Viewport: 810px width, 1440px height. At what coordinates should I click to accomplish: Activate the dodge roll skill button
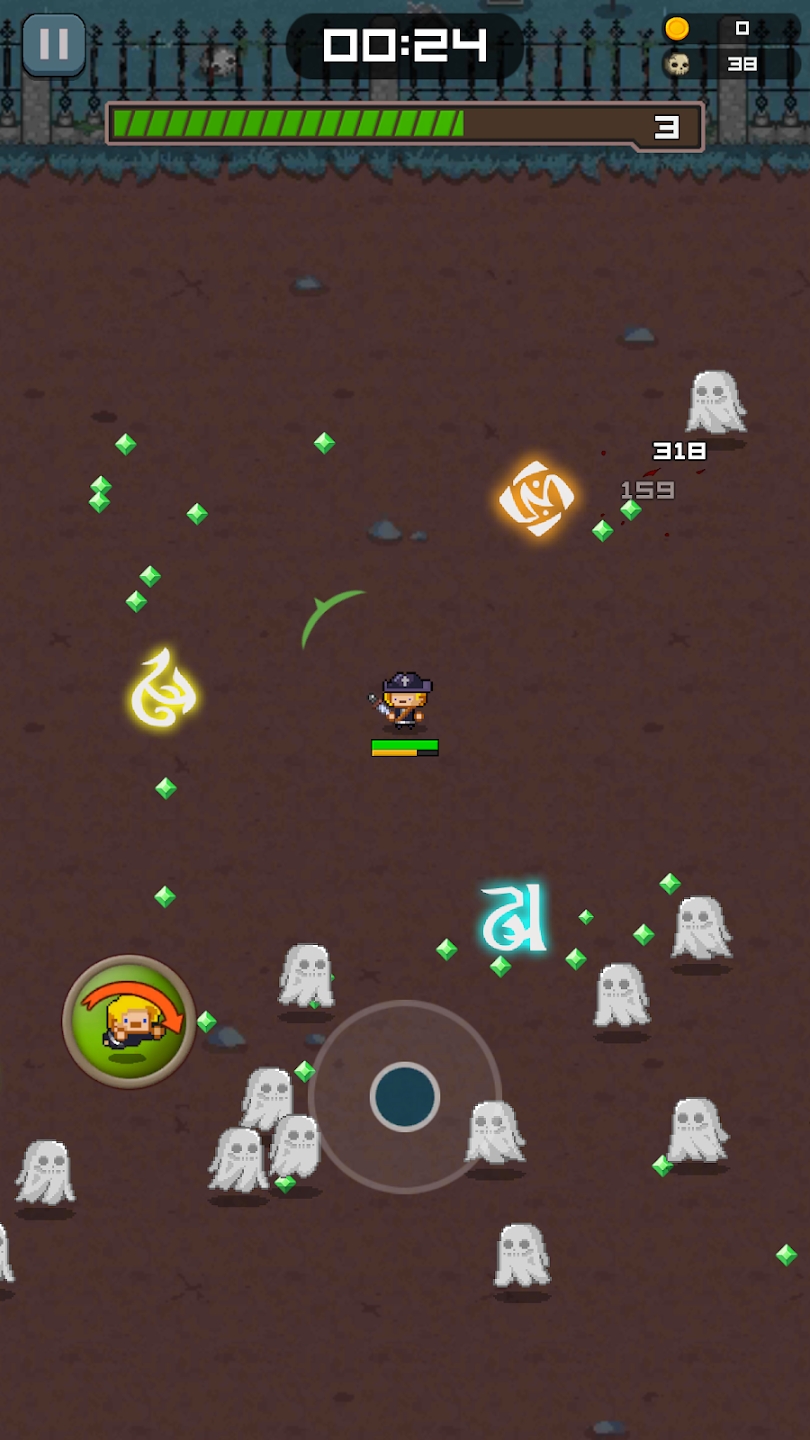(x=129, y=1021)
